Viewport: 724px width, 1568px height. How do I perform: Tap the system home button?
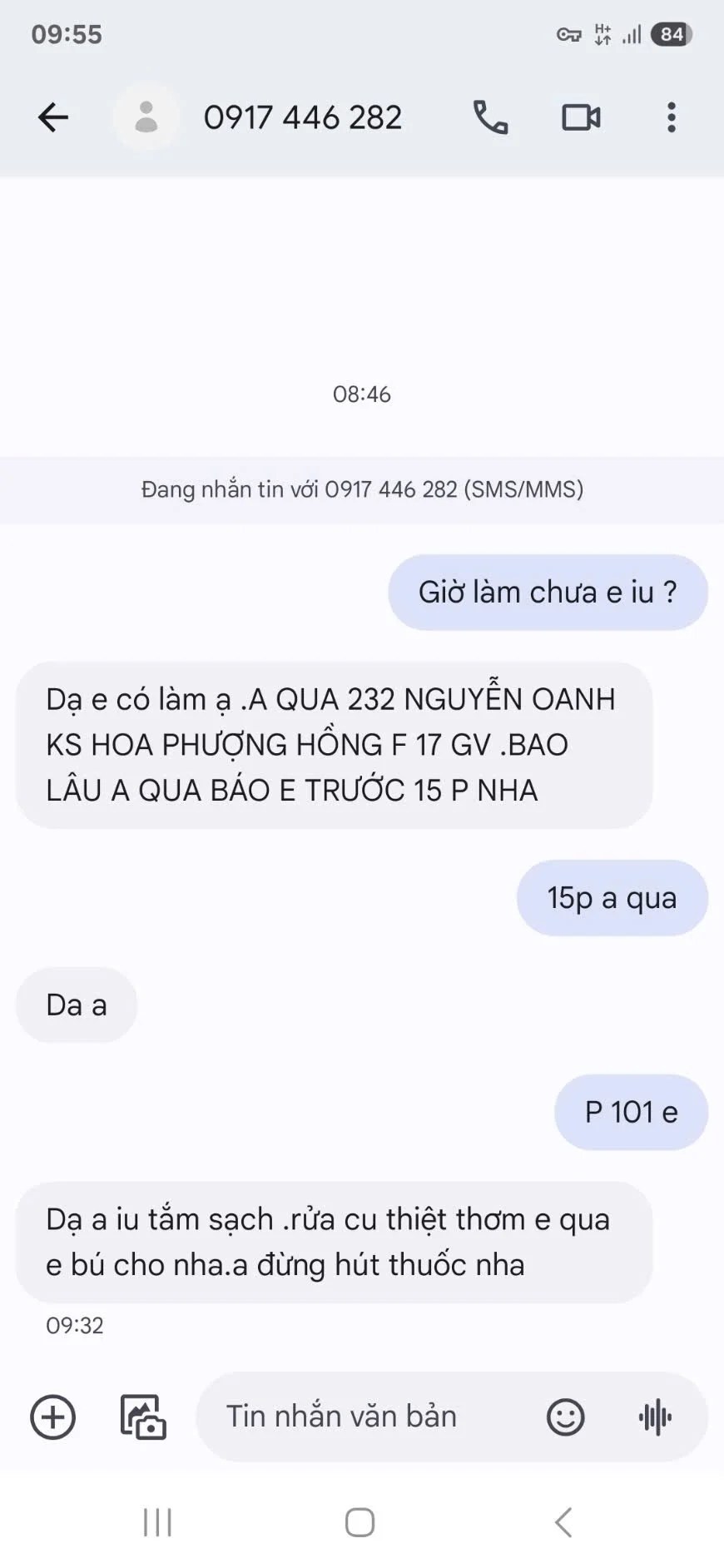[360, 1522]
